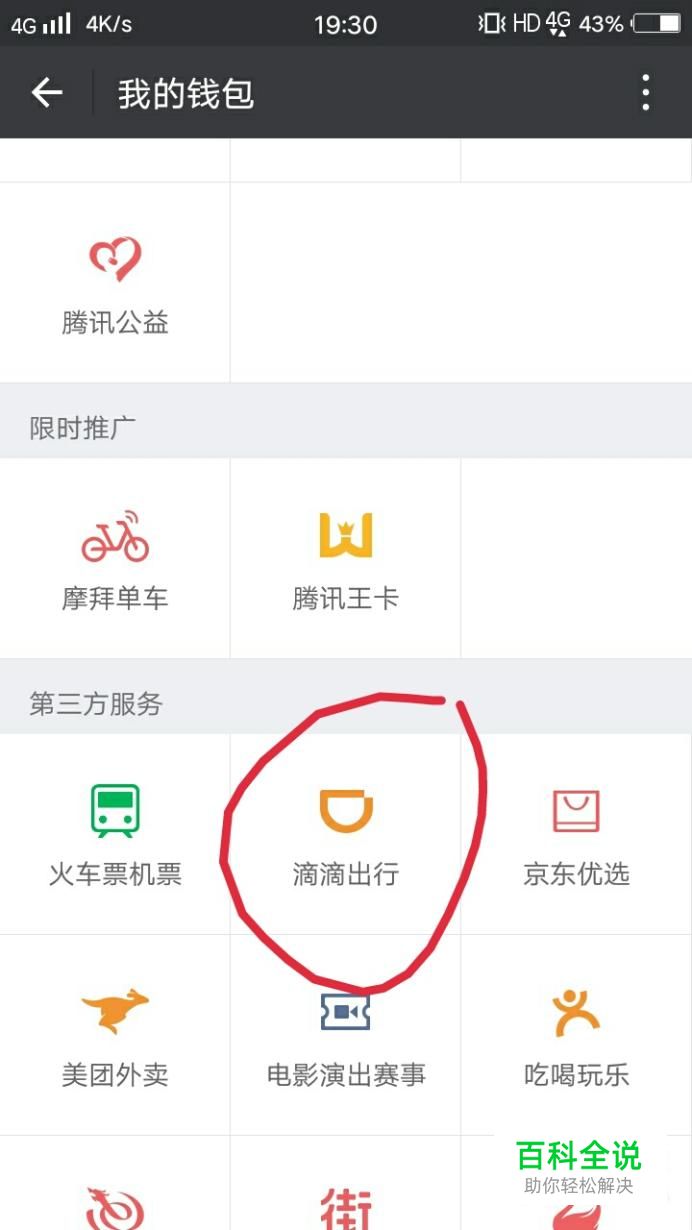Select 吃喝玩乐
Image resolution: width=692 pixels, height=1230 pixels.
click(x=576, y=1035)
